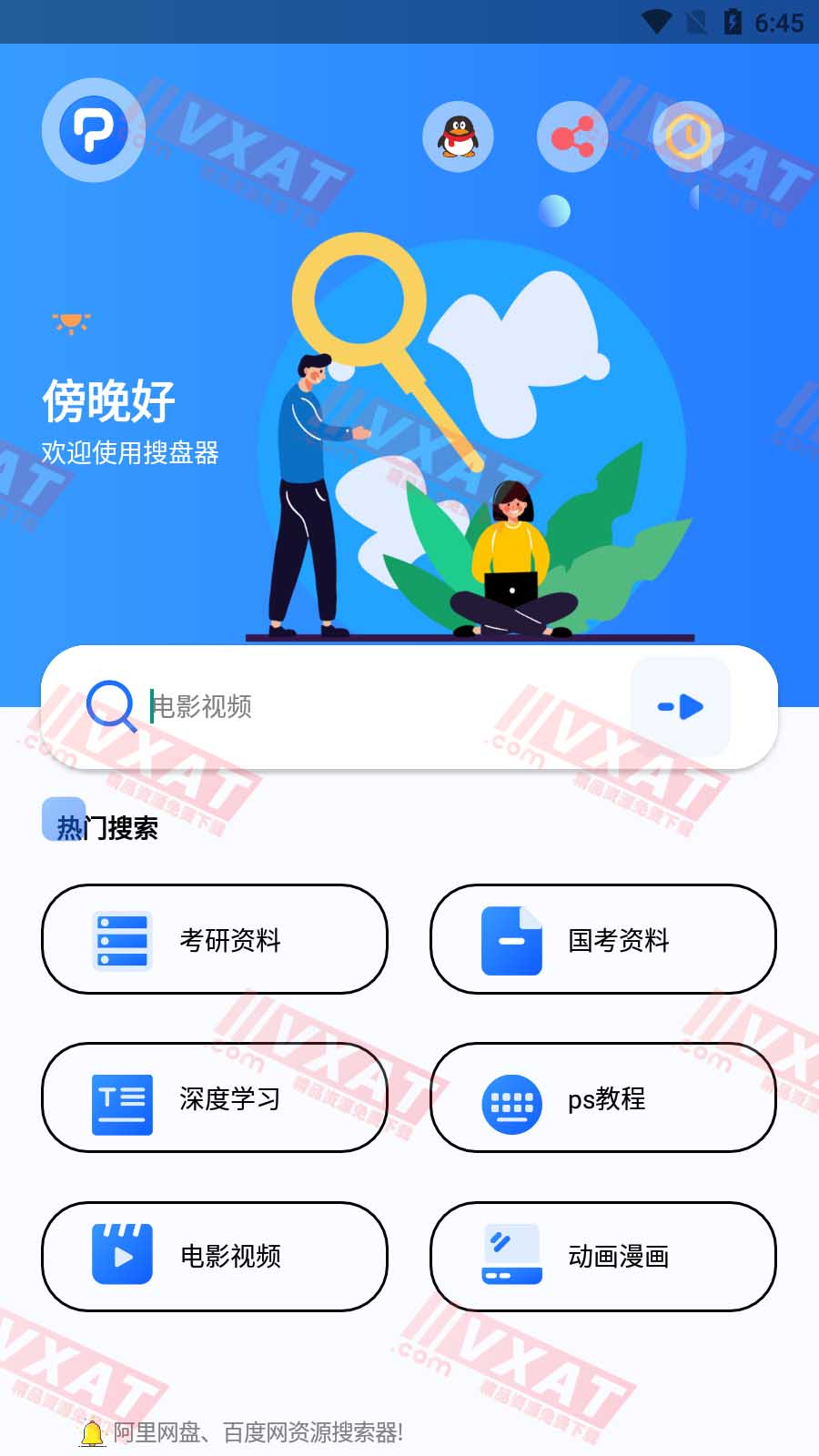Click the sun icon above 傍晚好

tap(71, 320)
